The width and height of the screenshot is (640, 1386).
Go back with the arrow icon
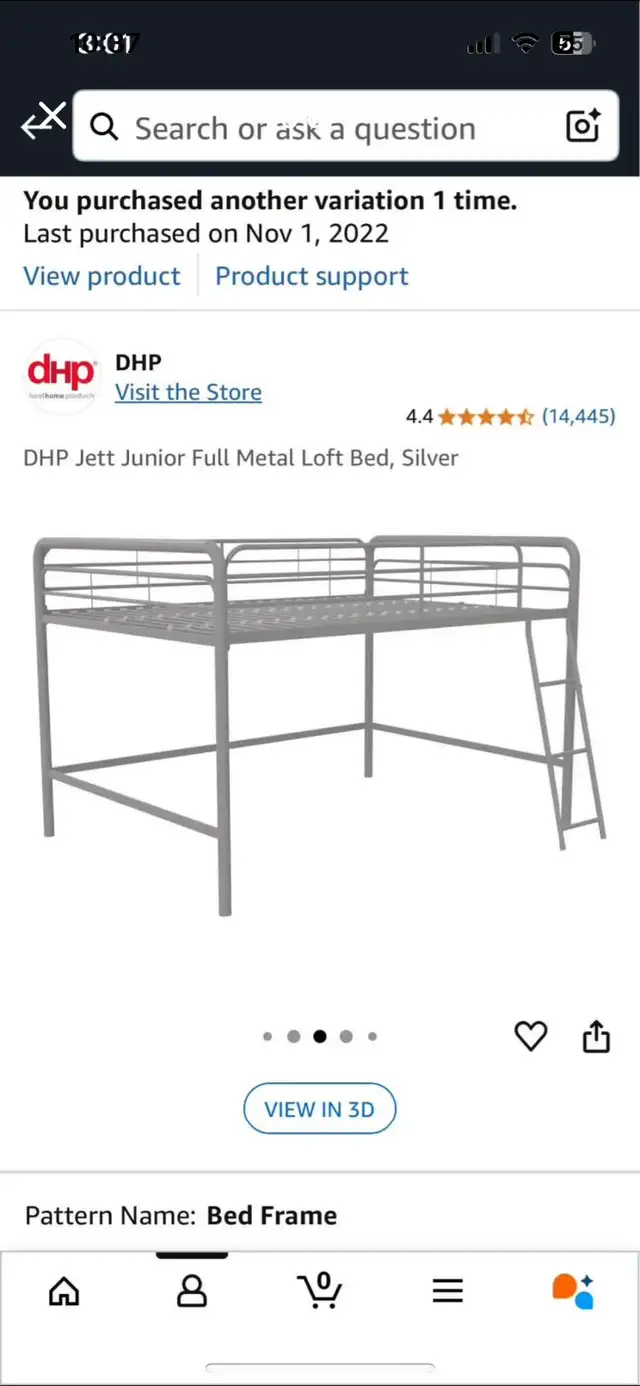coord(44,122)
